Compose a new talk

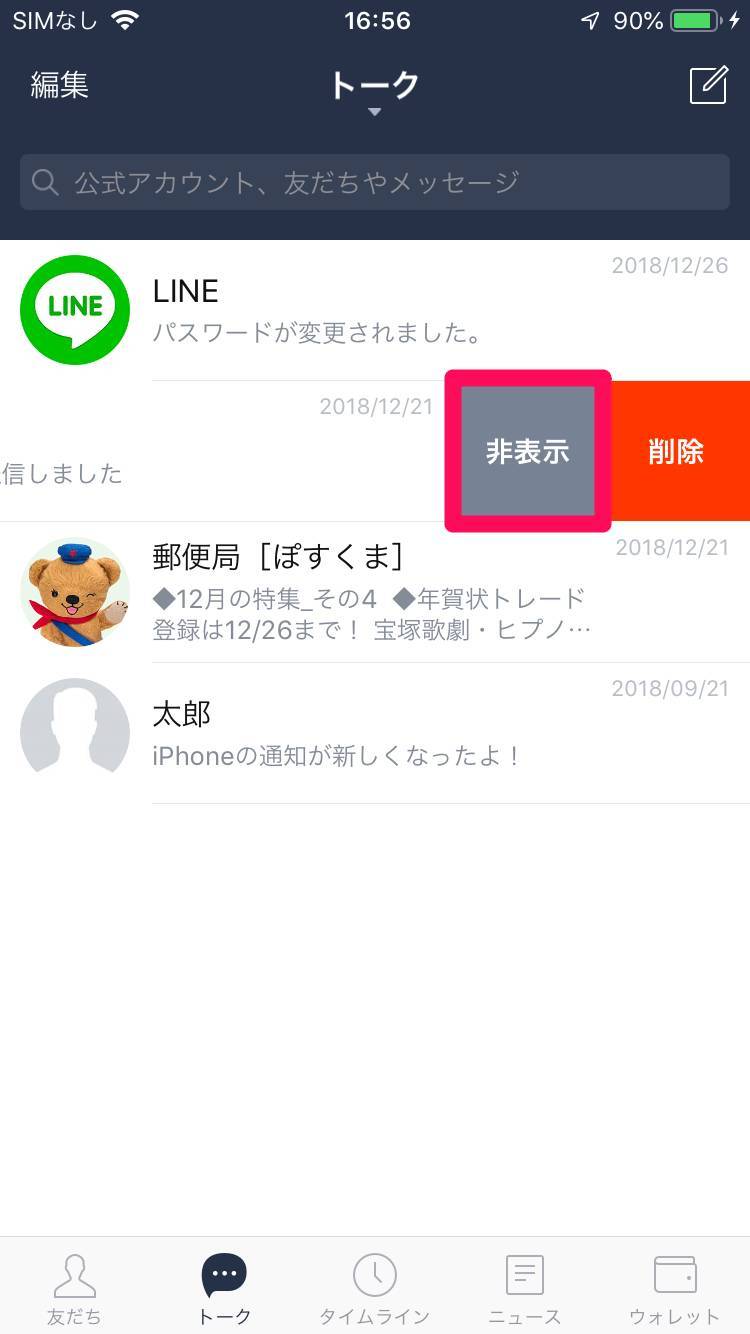click(708, 86)
